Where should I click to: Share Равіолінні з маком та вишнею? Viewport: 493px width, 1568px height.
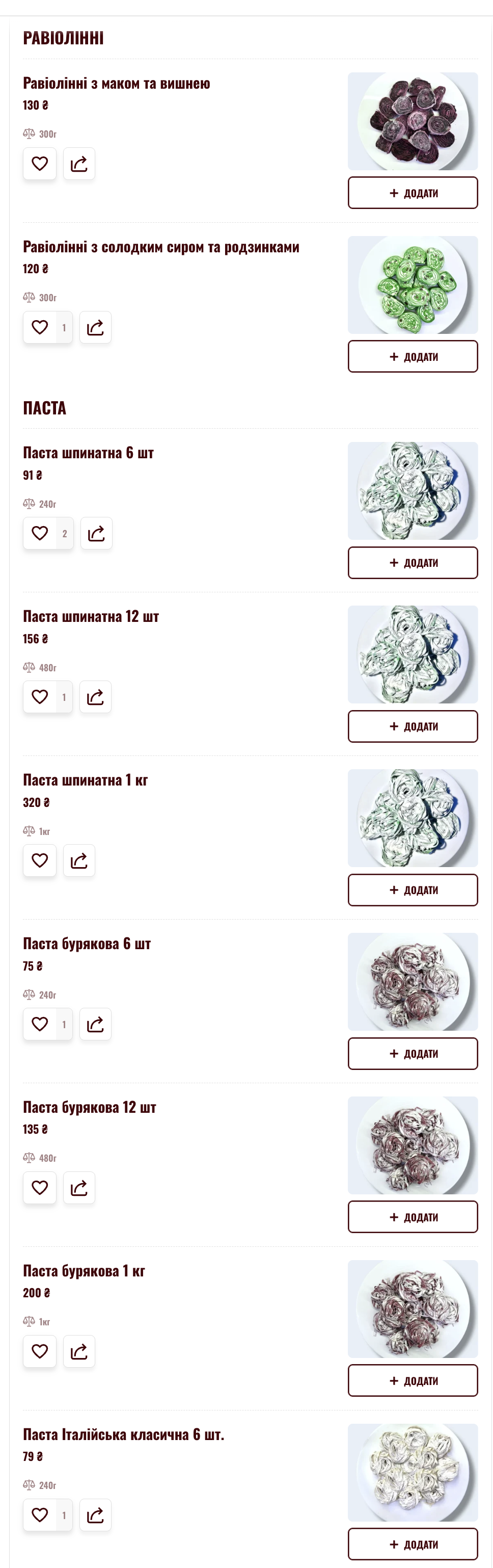(79, 164)
